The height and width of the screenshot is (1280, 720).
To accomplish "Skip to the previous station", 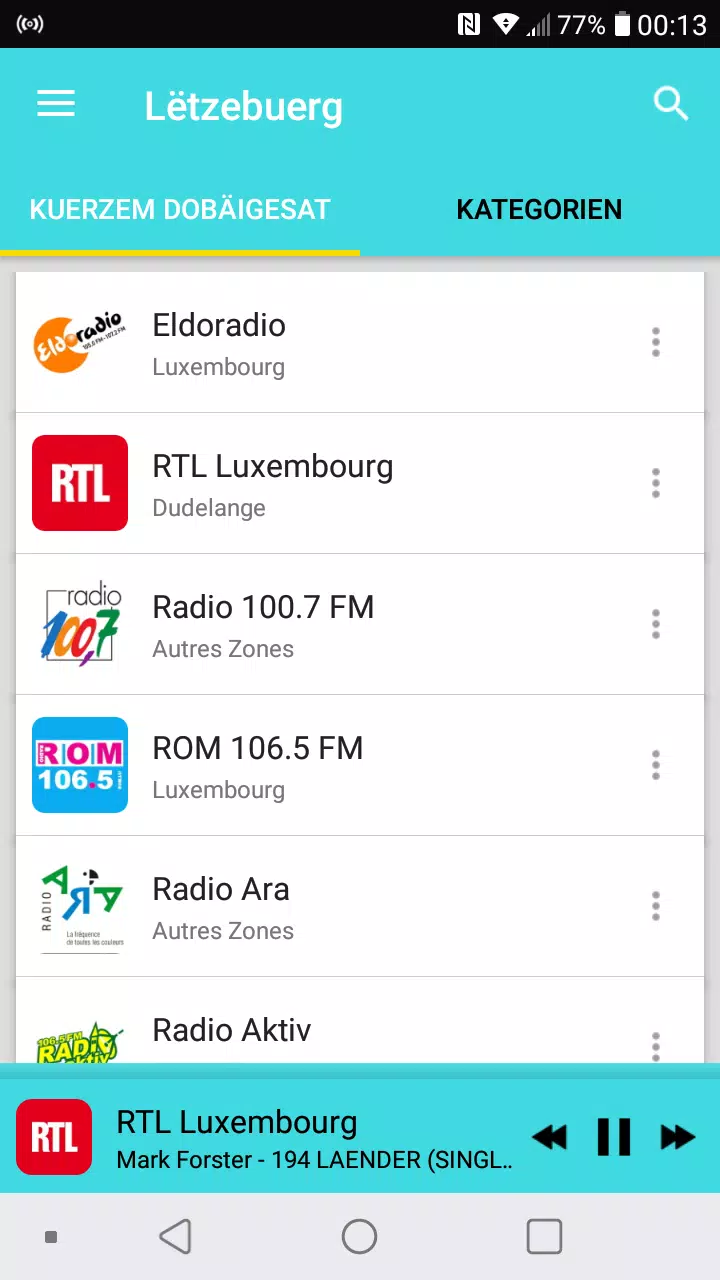I will click(549, 1137).
